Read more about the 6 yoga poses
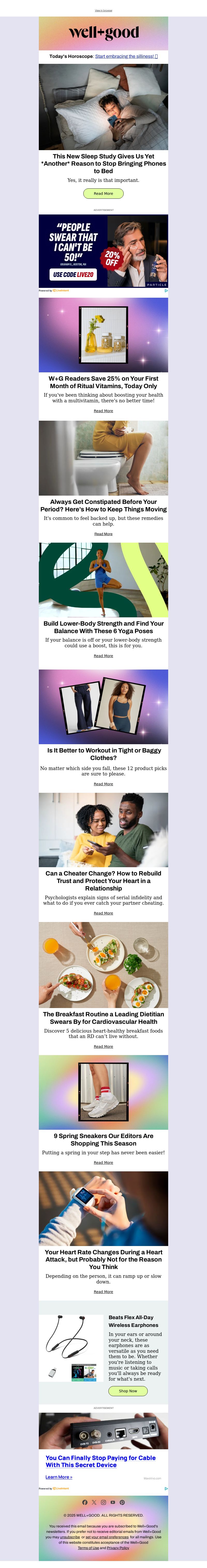The height and width of the screenshot is (1568, 207). (103, 656)
